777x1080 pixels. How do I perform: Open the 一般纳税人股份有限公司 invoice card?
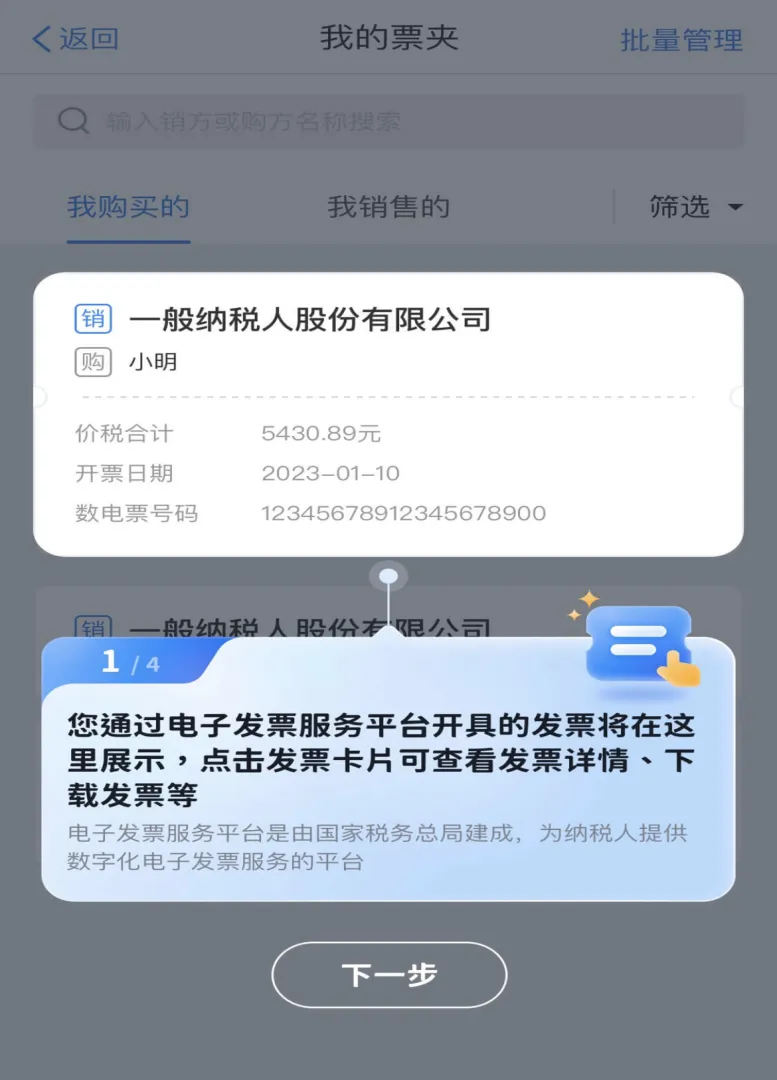coord(388,410)
